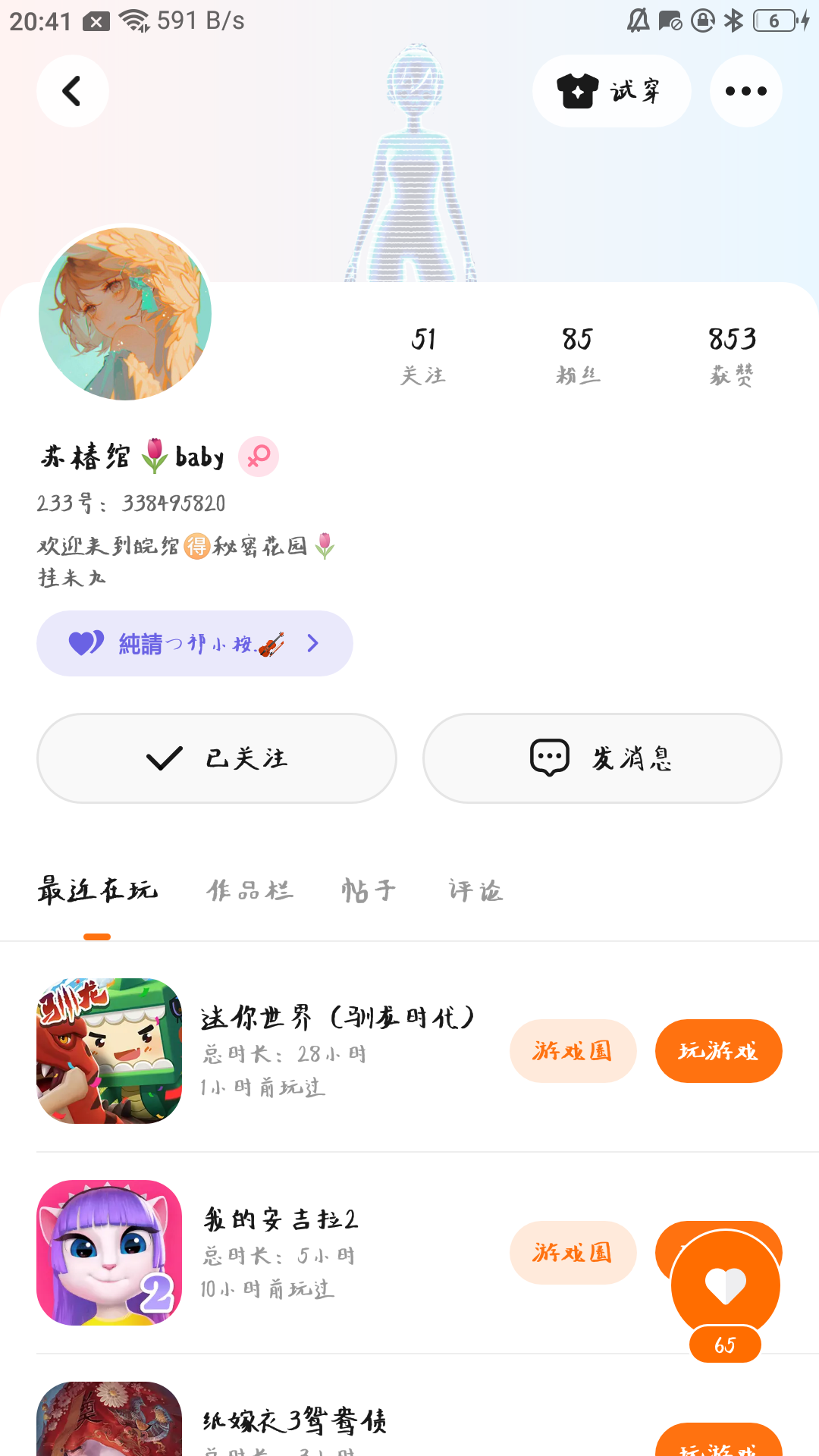Switch to the 帖子 tab
This screenshot has width=819, height=1456.
pos(369,890)
